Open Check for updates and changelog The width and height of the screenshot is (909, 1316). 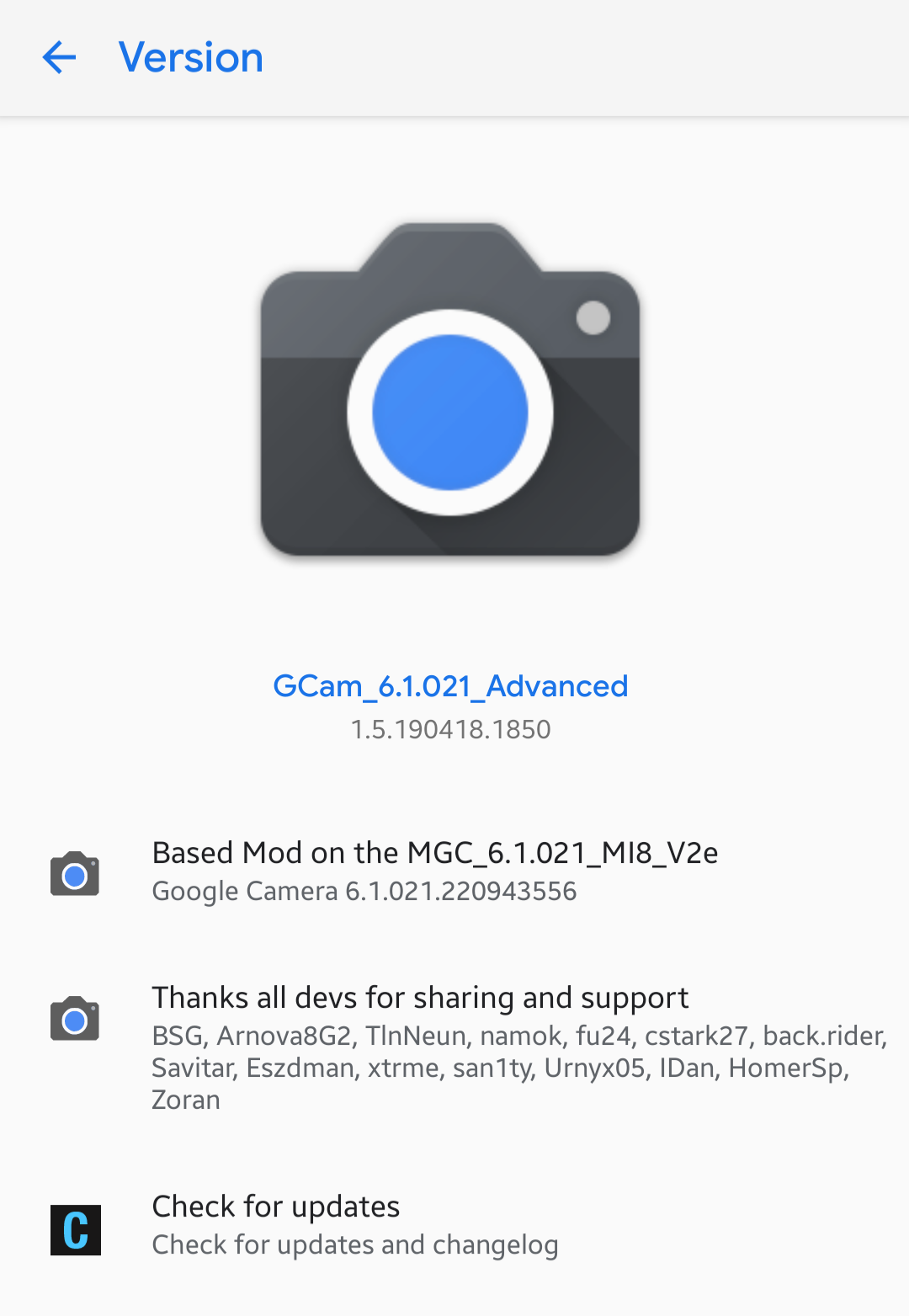(353, 1225)
